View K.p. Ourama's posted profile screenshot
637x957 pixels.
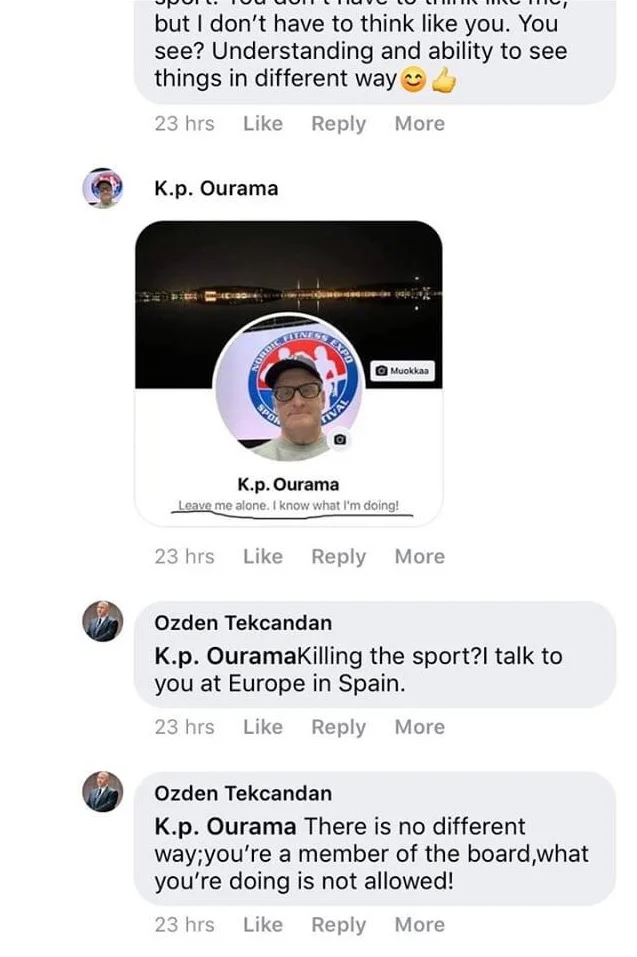tap(288, 372)
